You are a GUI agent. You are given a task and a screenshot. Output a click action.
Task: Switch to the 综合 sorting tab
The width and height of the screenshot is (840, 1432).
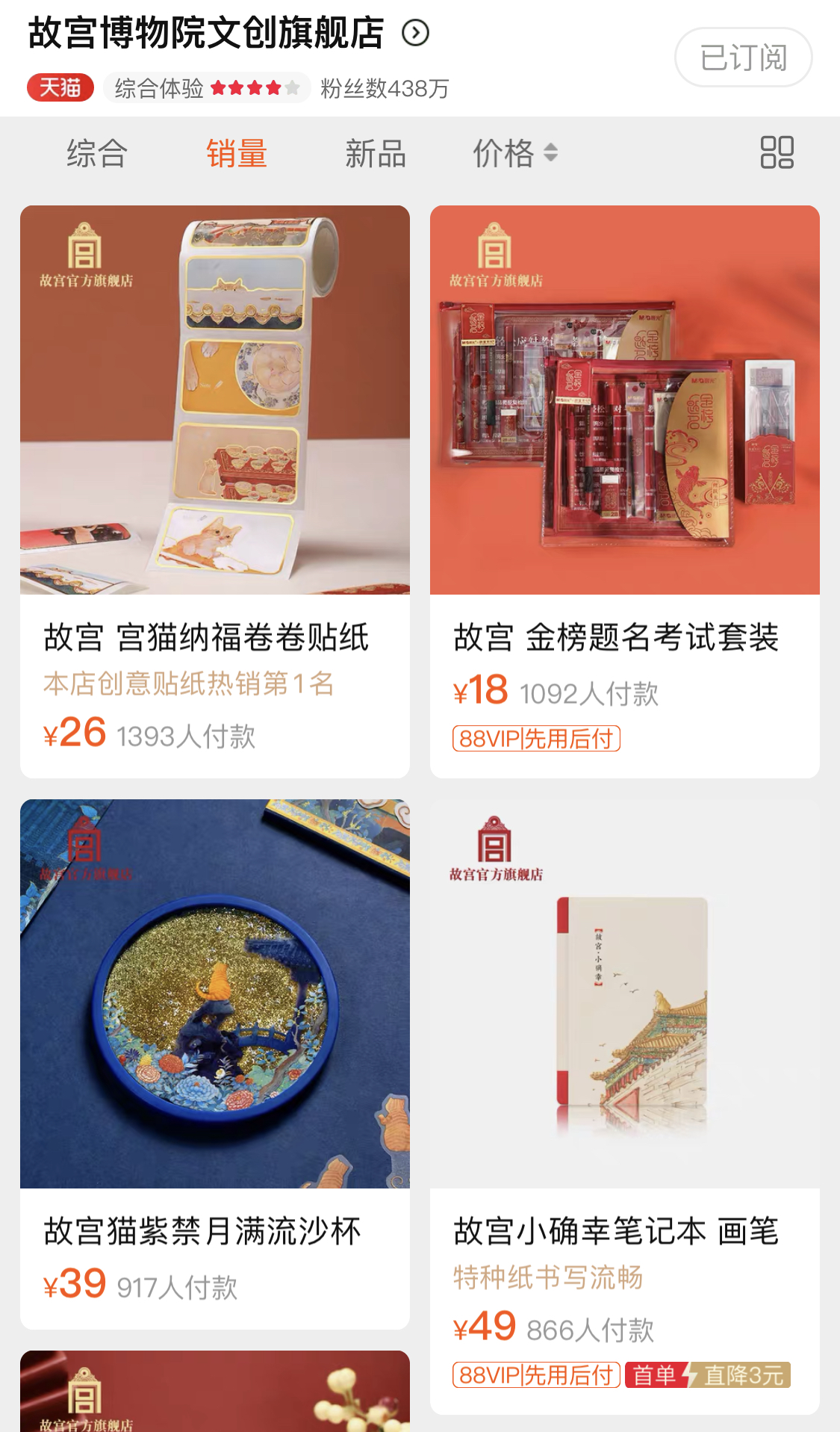coord(97,154)
